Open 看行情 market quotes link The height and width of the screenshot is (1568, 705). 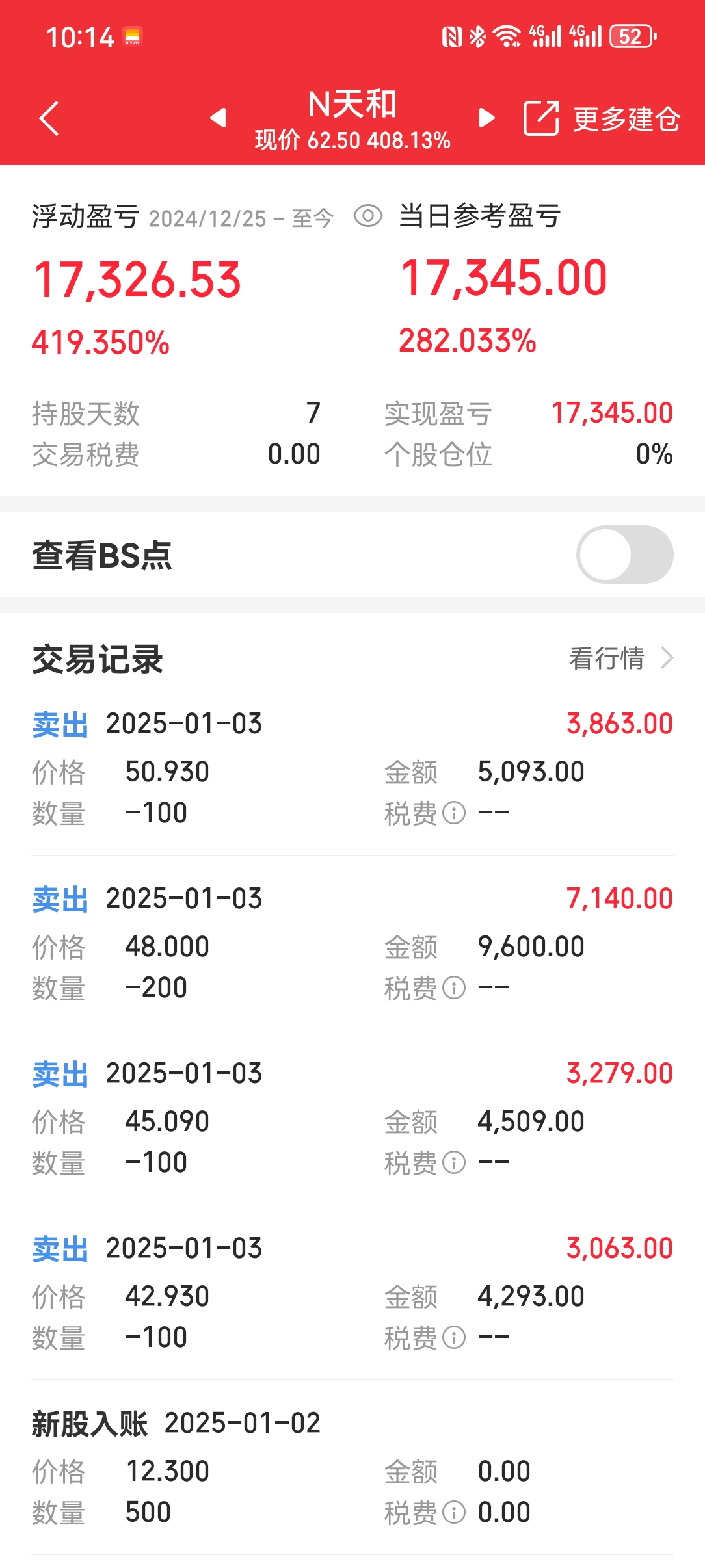click(x=620, y=658)
